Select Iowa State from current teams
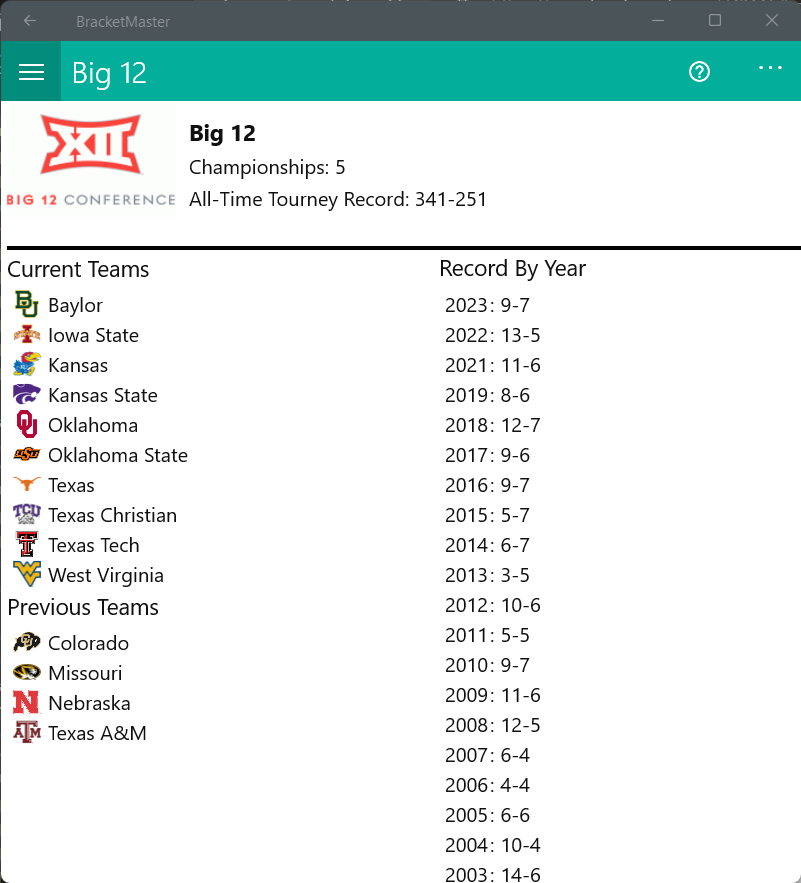 point(76,335)
